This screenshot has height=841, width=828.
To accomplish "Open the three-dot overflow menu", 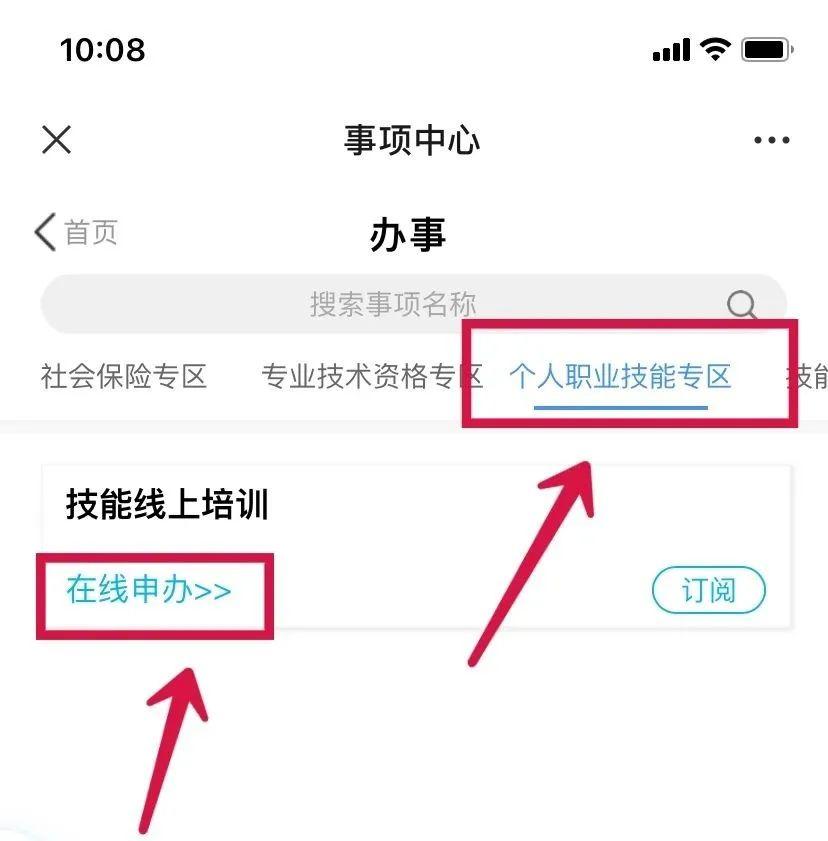I will [x=771, y=140].
